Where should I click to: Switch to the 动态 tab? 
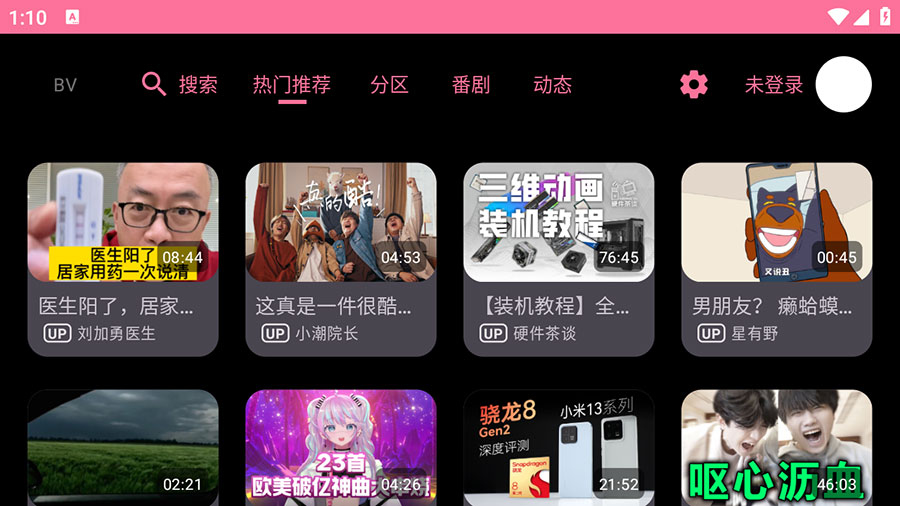pos(552,85)
